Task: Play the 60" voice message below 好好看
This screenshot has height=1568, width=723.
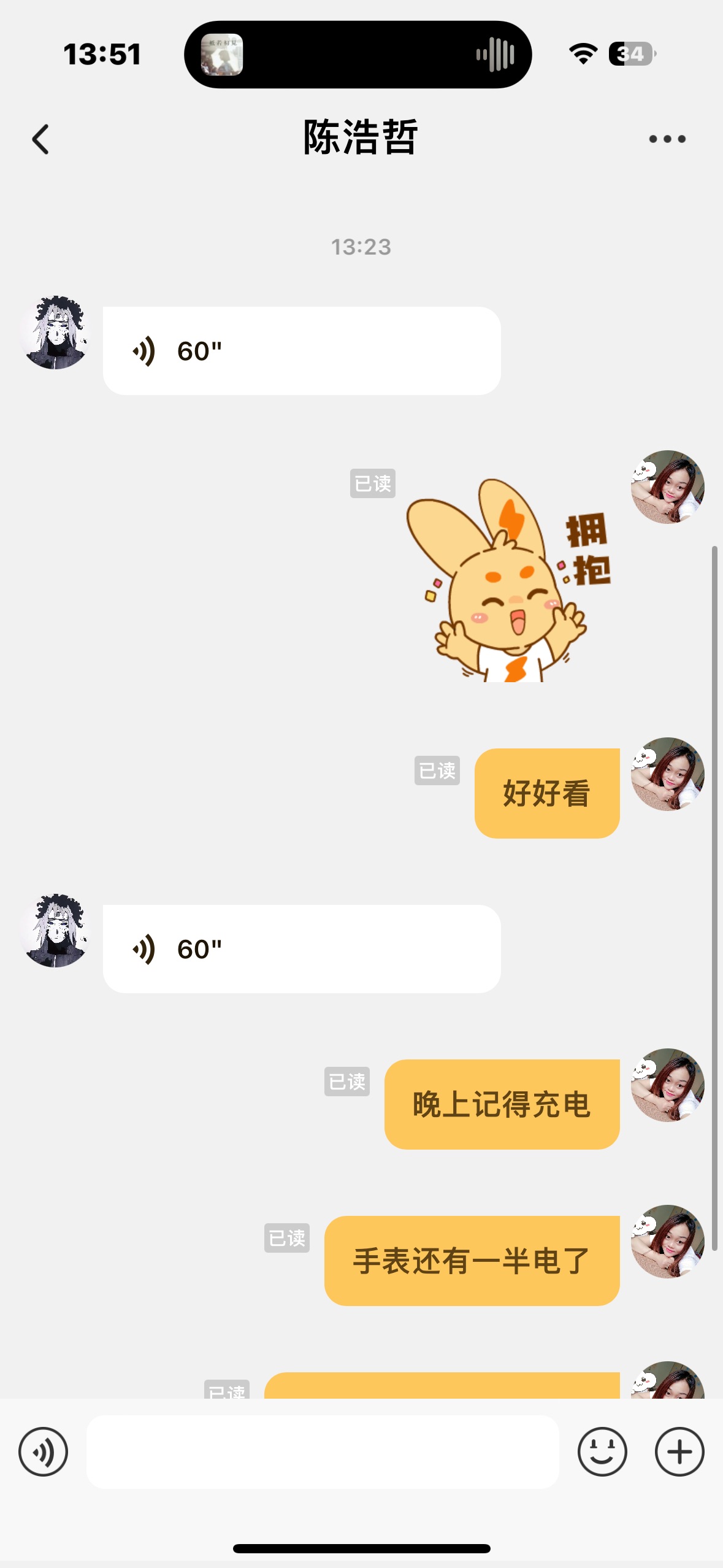Action: tap(302, 949)
